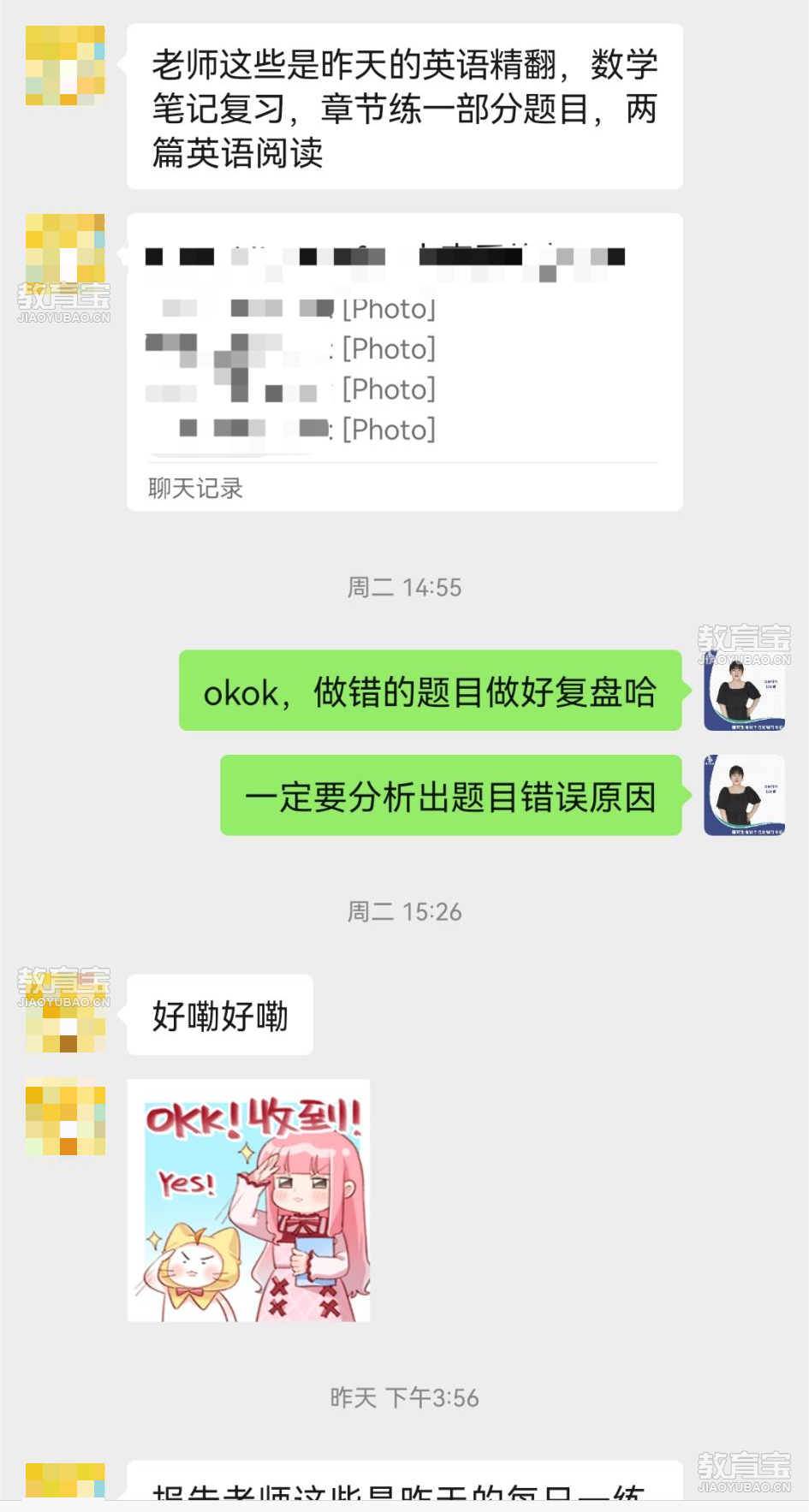This screenshot has height=1512, width=809.
Task: View profile of sender of 老师这些是昨天的英语精翻 message
Action: pos(65,65)
